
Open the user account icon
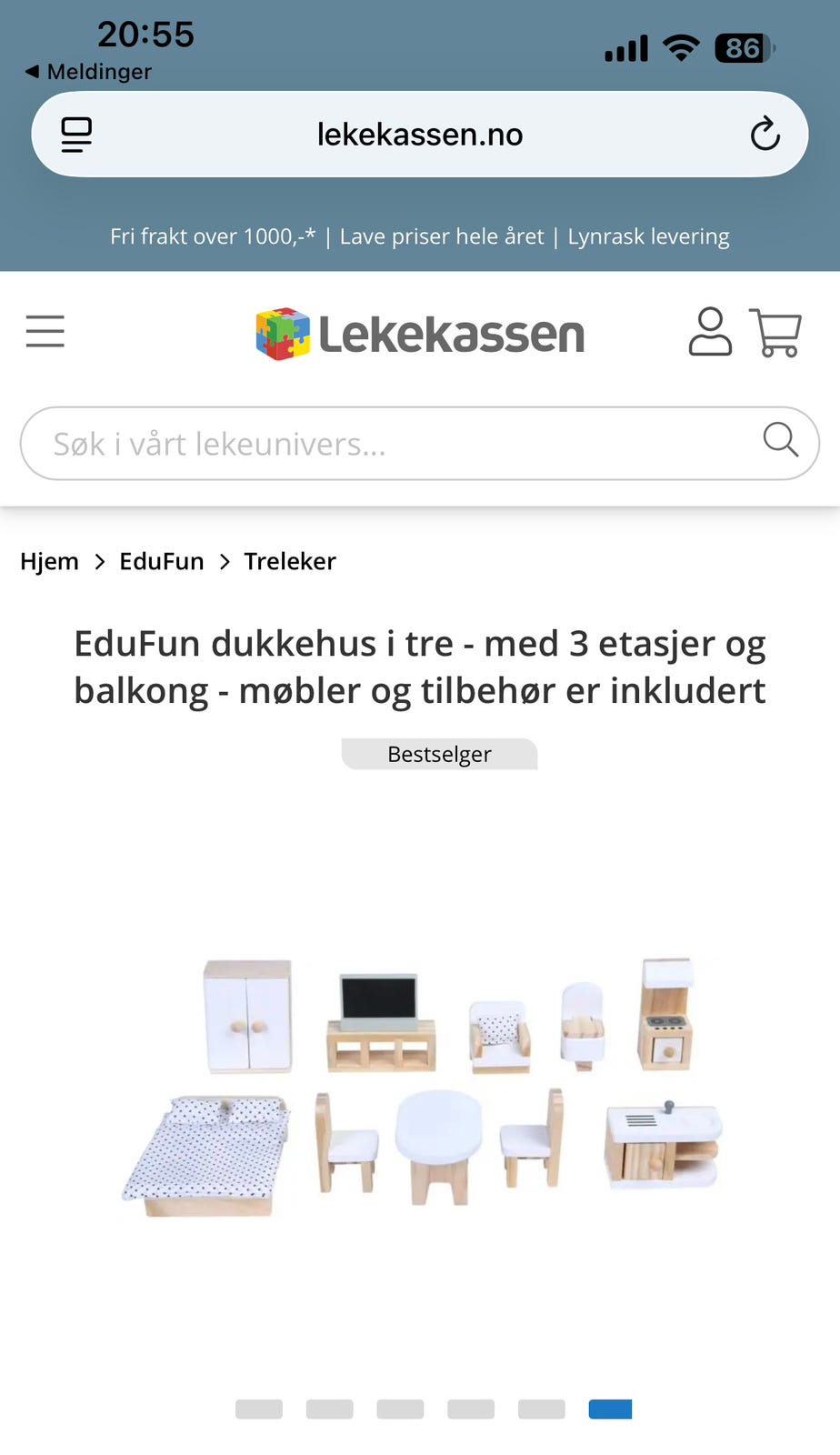pyautogui.click(x=712, y=333)
